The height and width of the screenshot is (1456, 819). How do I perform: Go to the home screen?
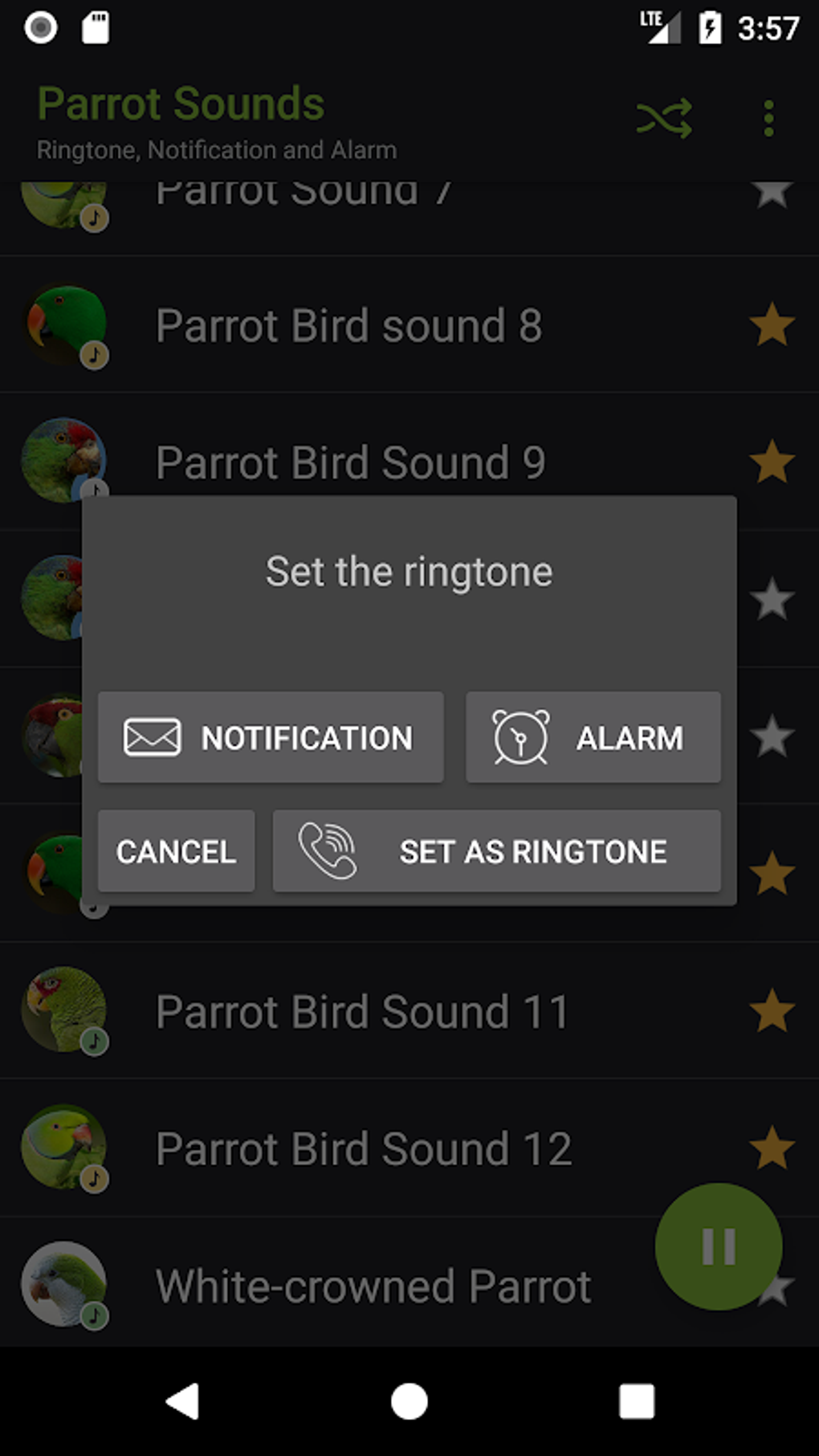tap(409, 1401)
